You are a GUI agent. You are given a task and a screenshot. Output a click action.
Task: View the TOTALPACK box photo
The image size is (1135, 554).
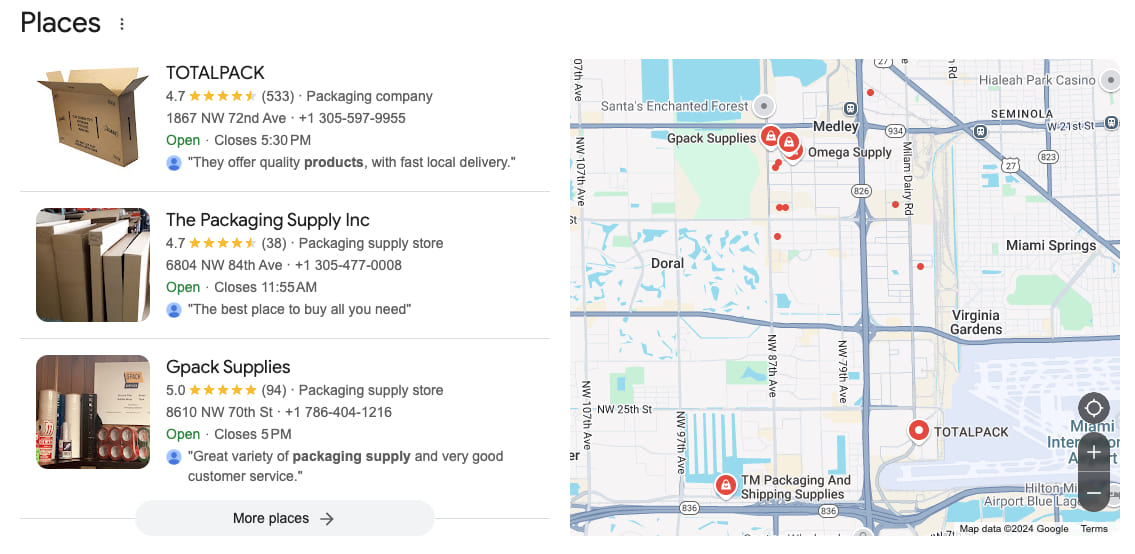(92, 117)
